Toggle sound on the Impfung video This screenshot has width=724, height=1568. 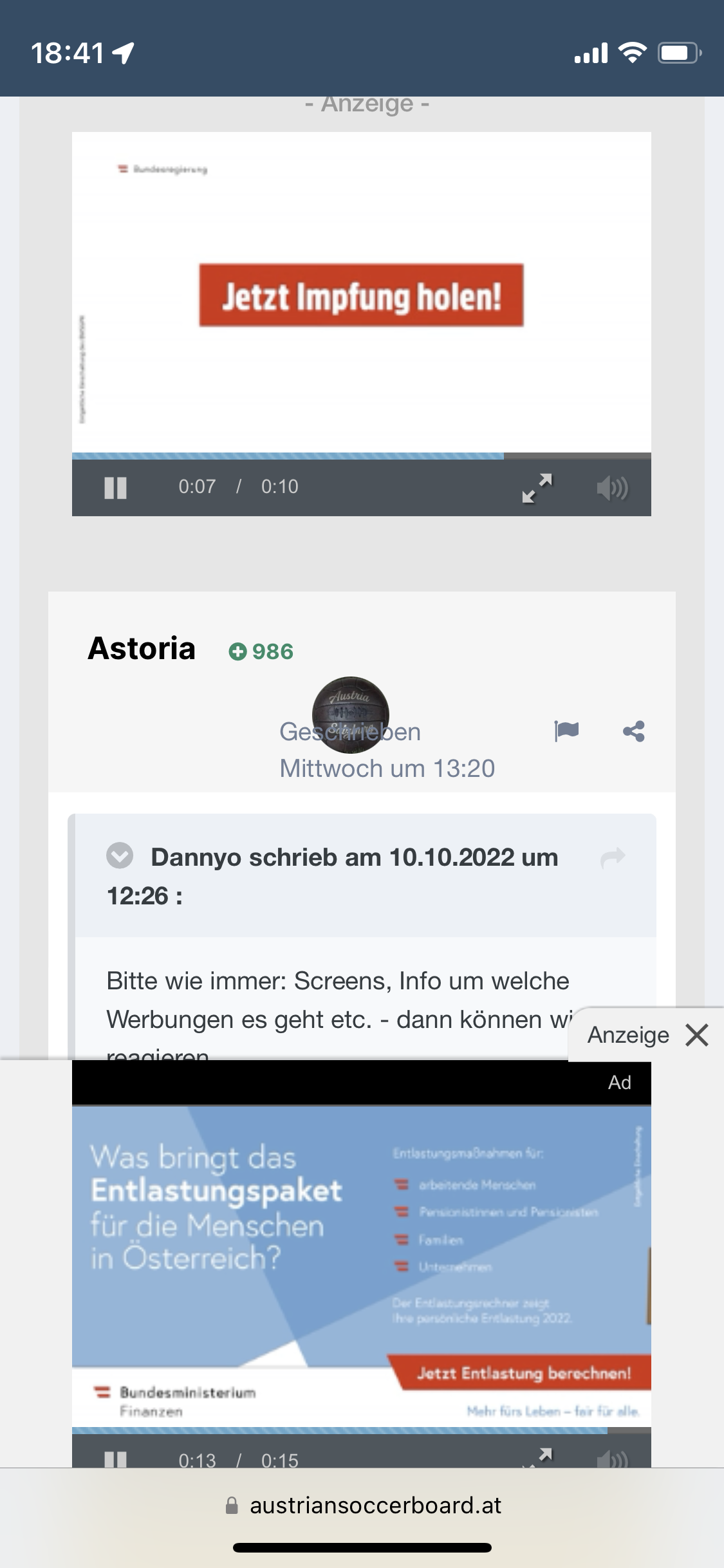click(x=612, y=488)
